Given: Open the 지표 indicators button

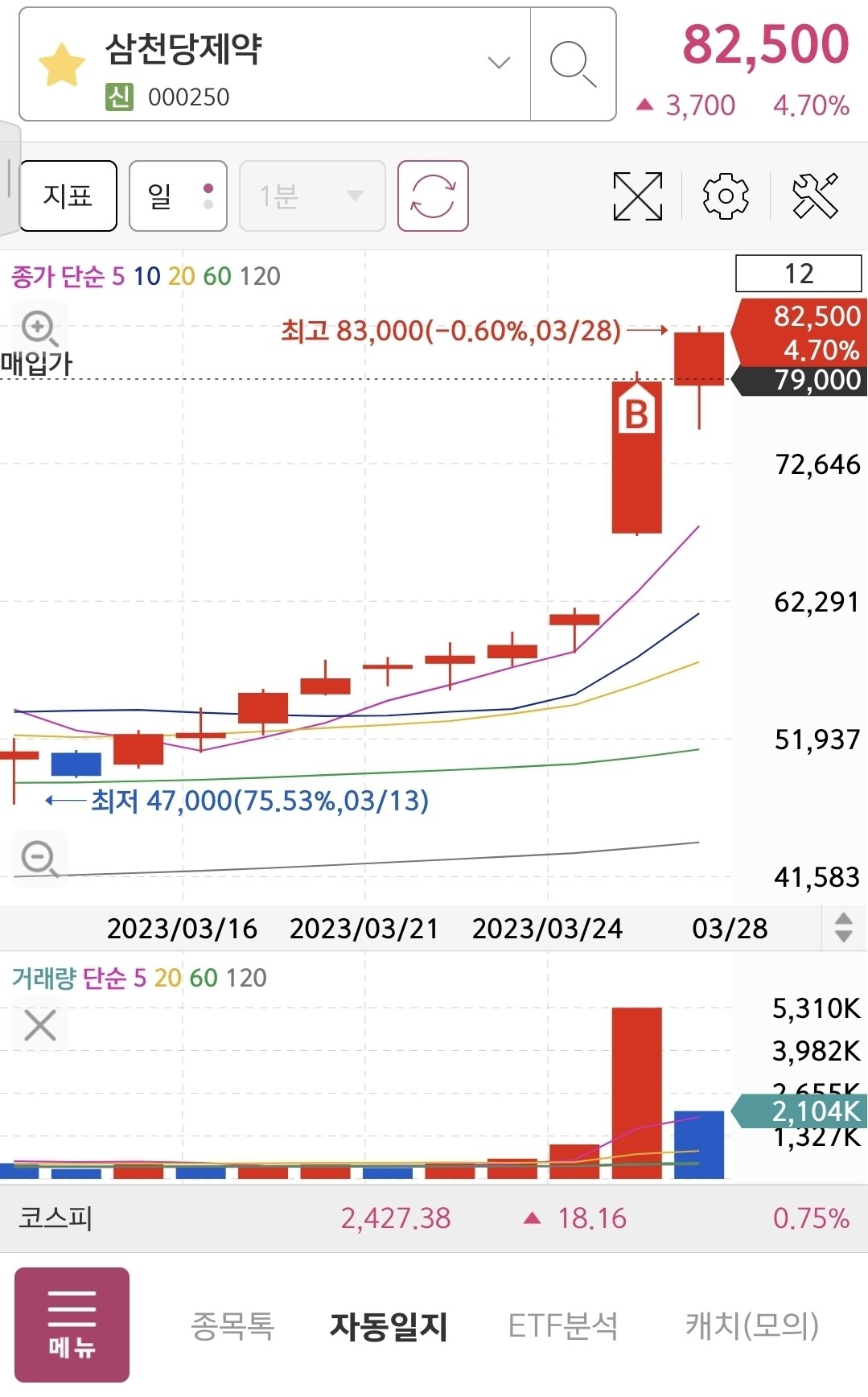Looking at the screenshot, I should pos(68,196).
